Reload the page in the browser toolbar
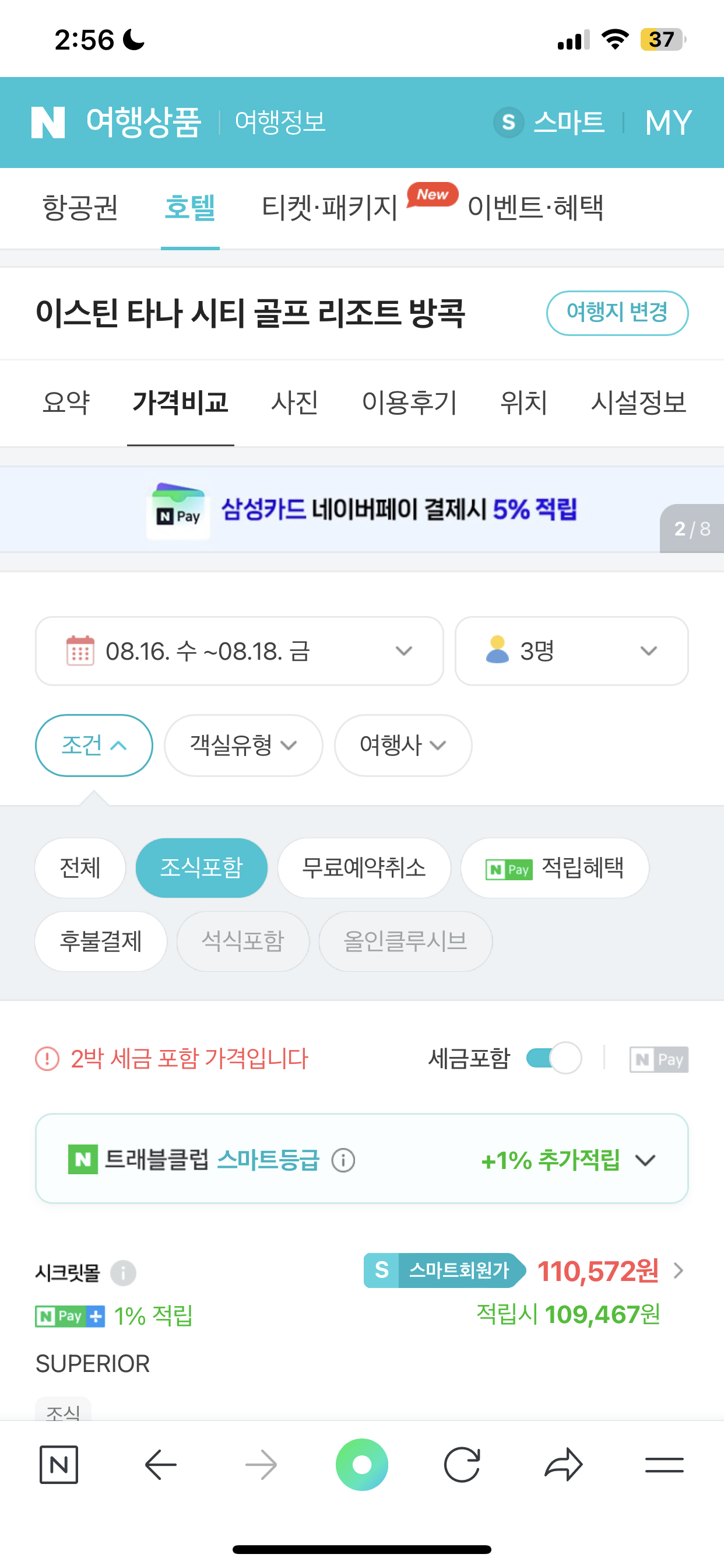724x1568 pixels. 462,1464
